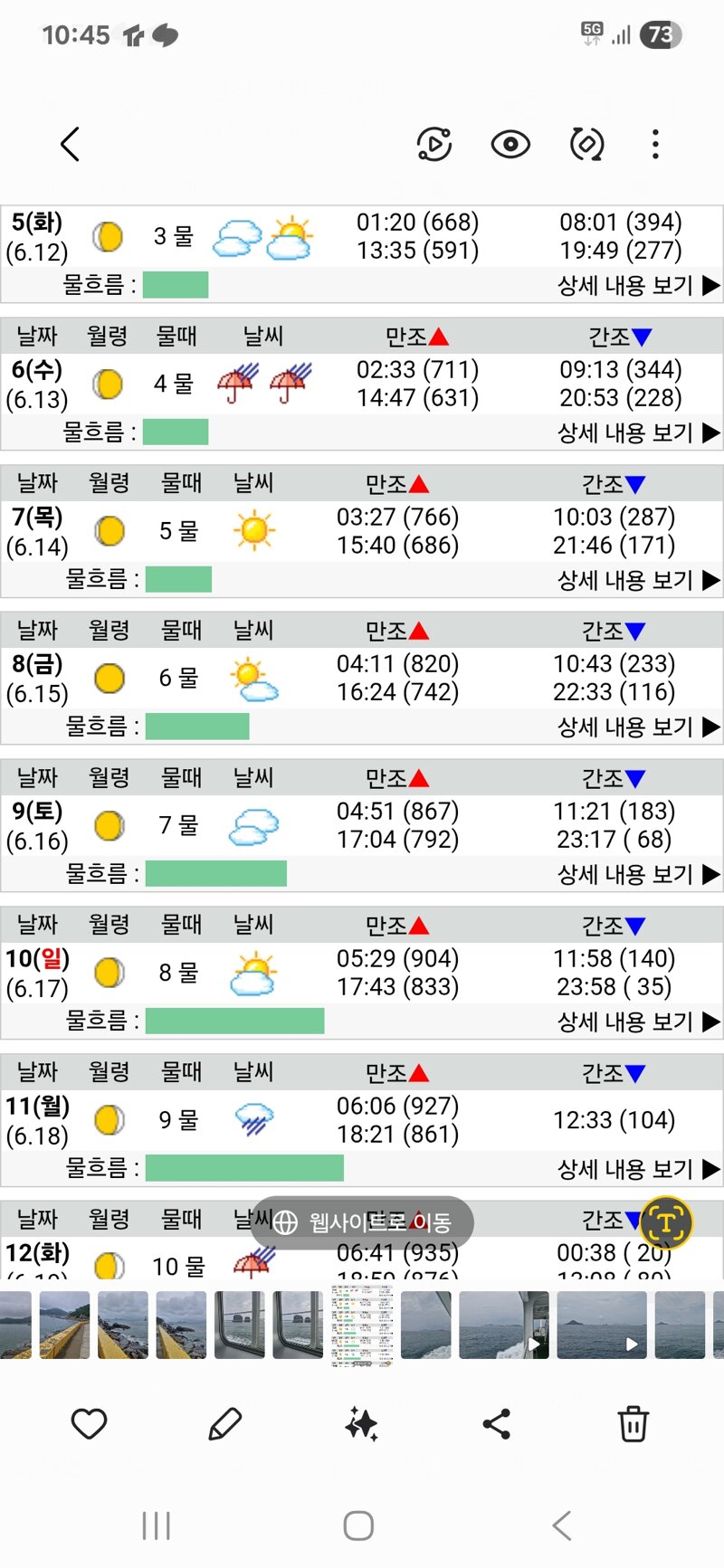The image size is (724, 1568).
Task: Open the eye-shaped Bixby Vision icon
Action: (x=510, y=144)
